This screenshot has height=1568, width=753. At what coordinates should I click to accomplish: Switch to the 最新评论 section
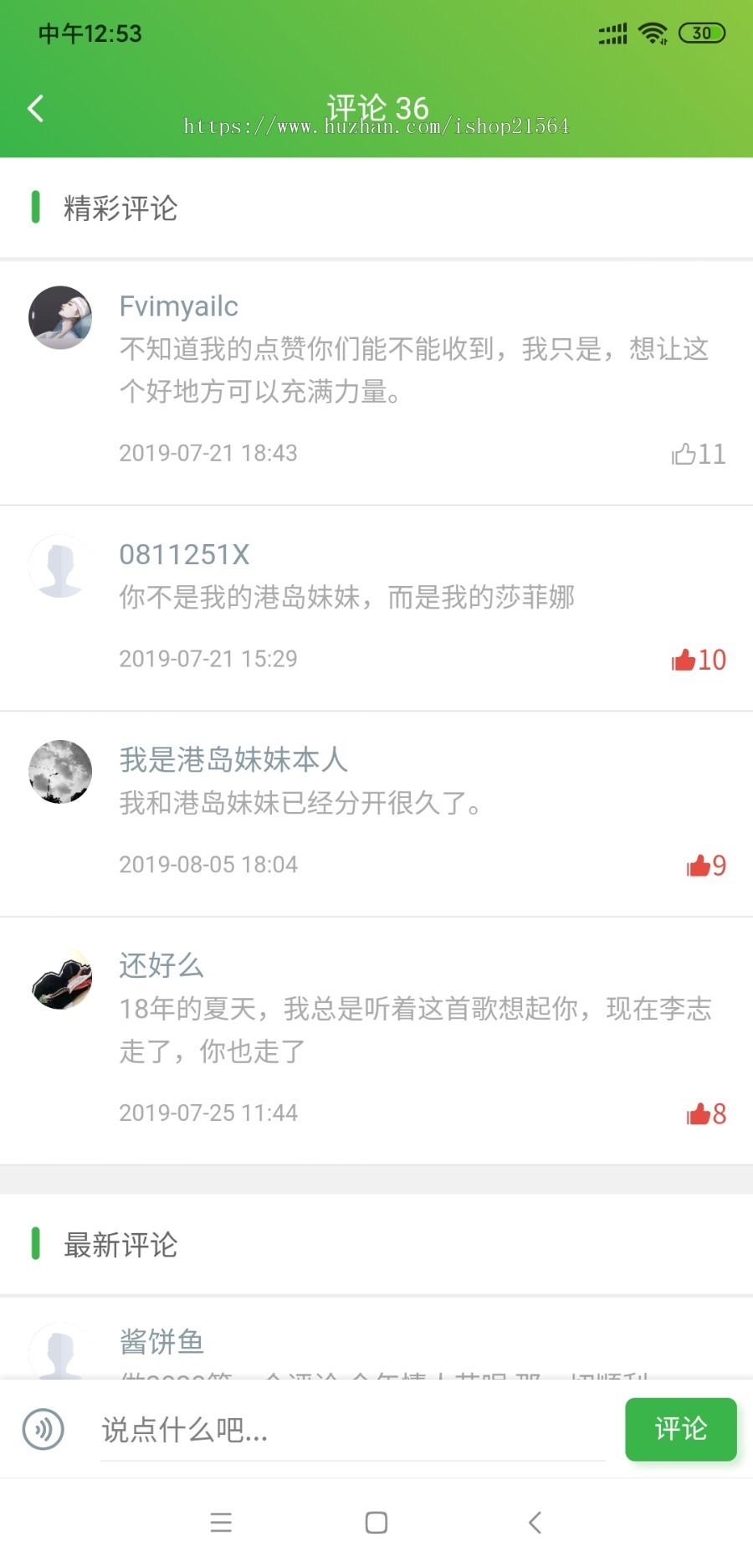click(120, 1247)
